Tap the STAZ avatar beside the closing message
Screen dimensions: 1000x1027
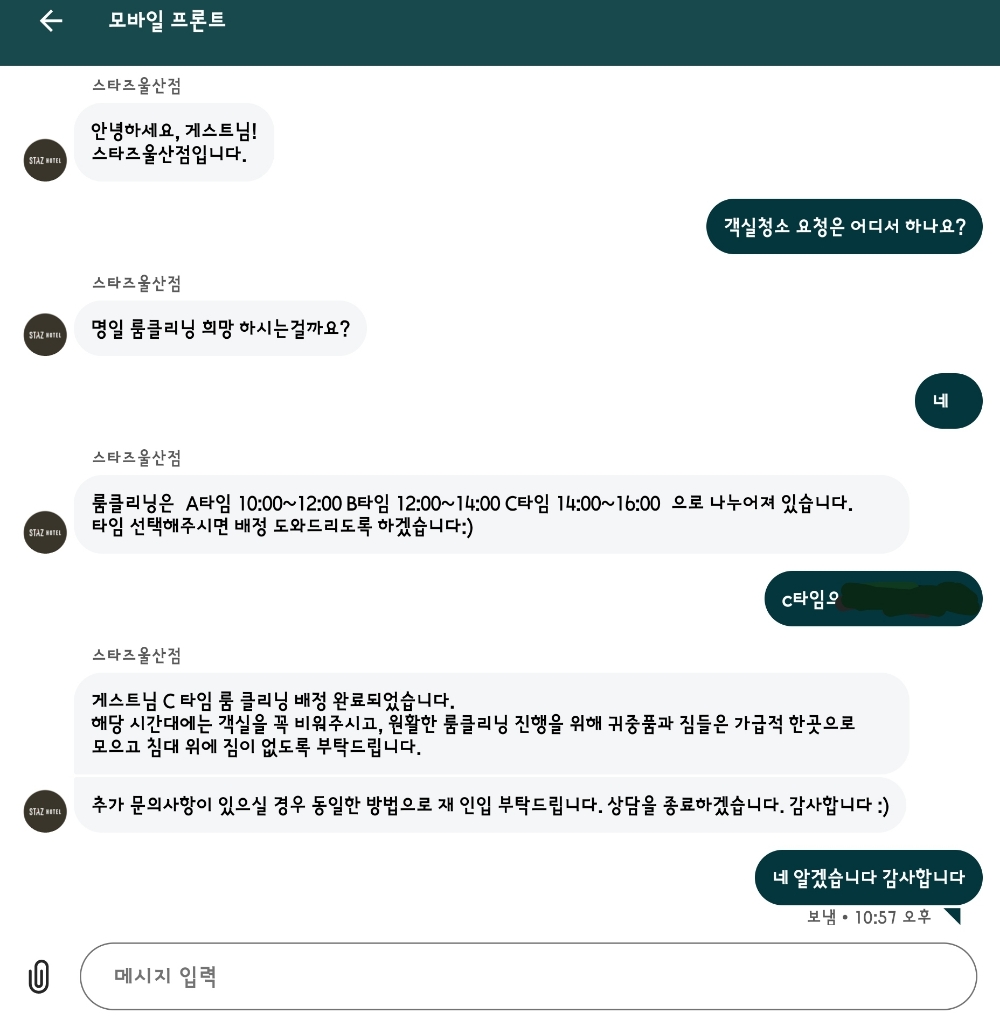click(44, 811)
